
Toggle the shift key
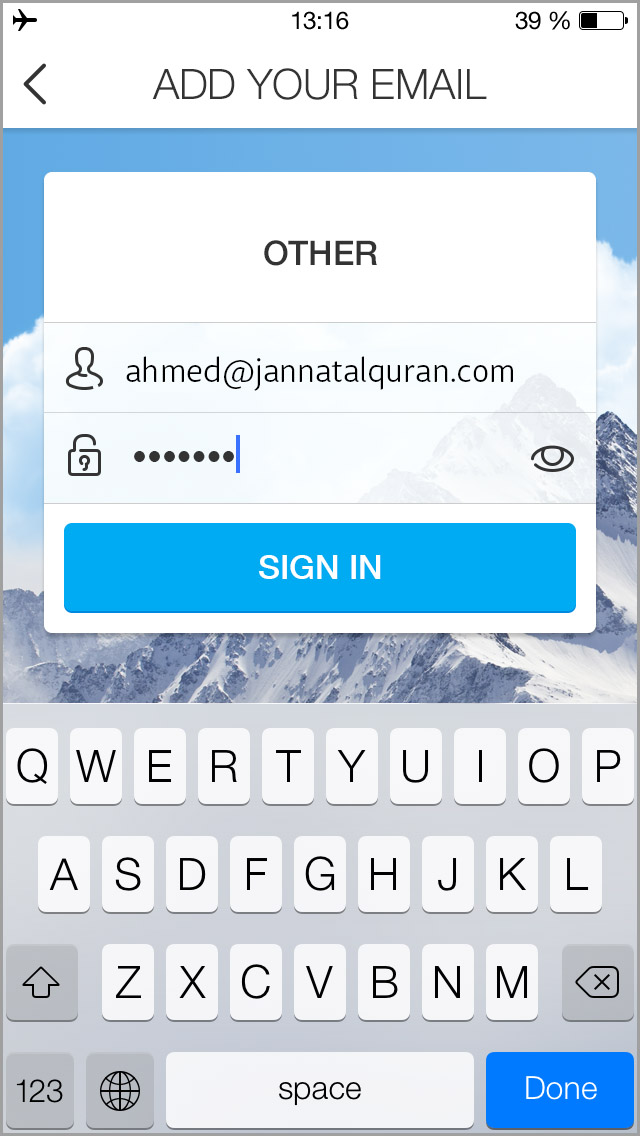coord(41,984)
